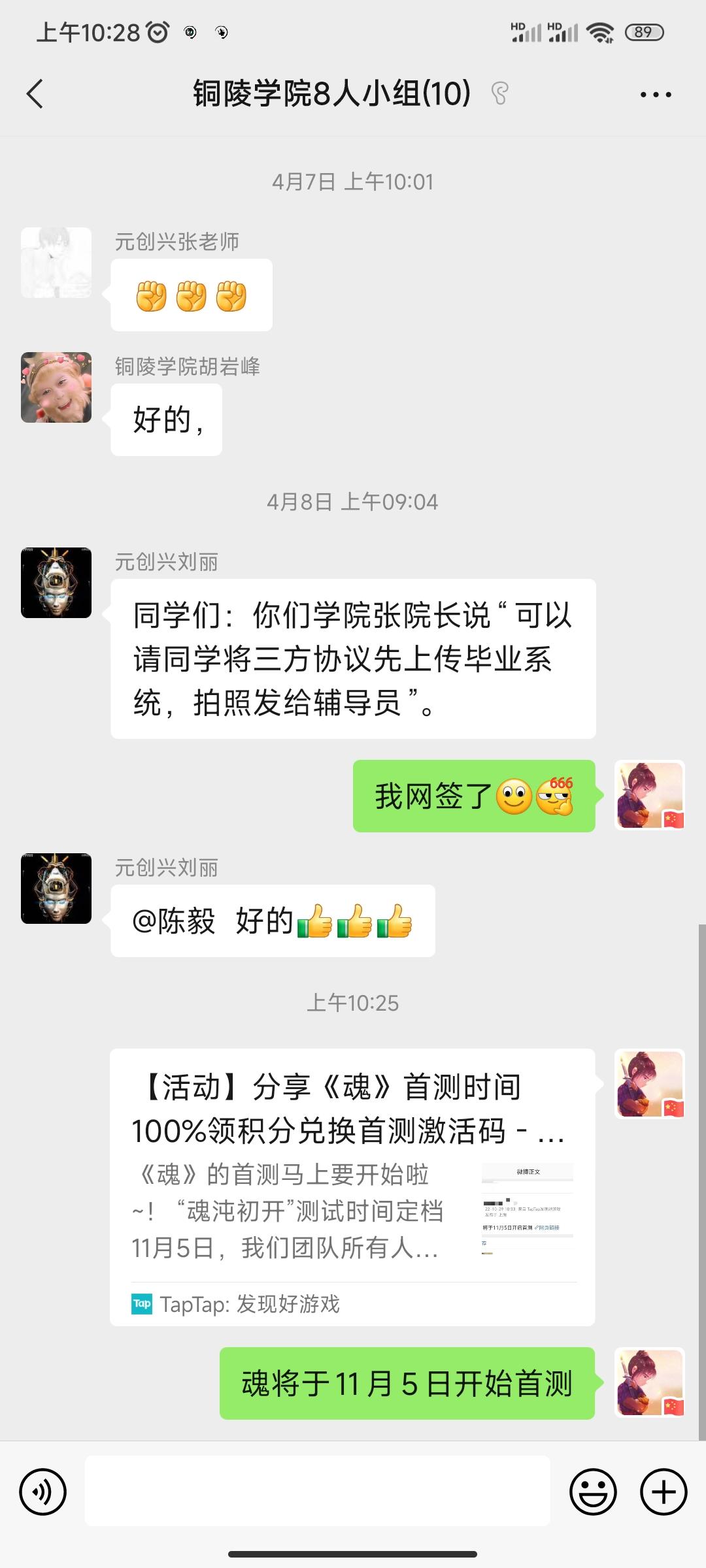
Task: Switch to voice message input
Action: click(43, 1492)
